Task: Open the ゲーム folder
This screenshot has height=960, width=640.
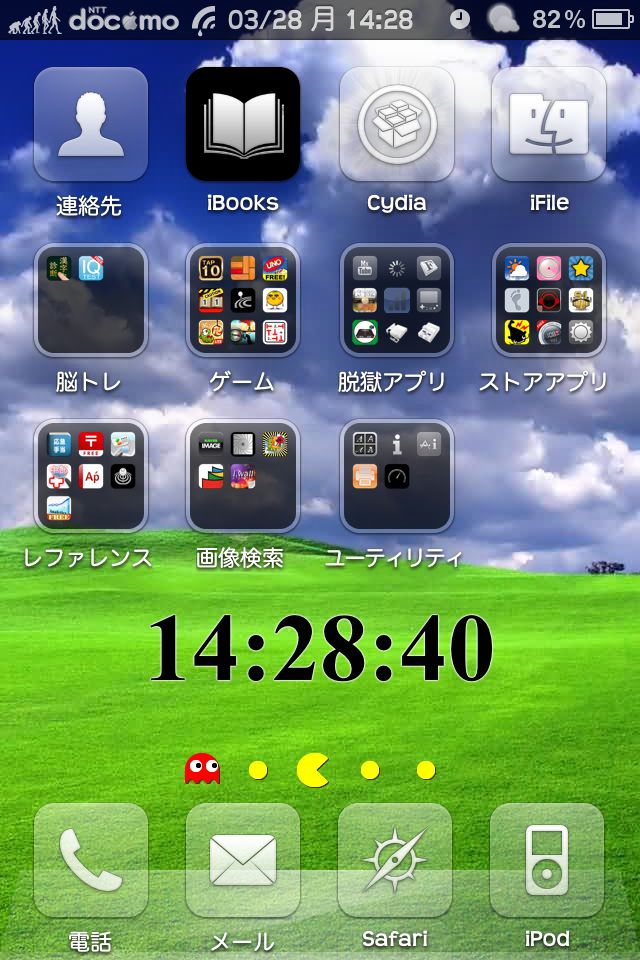Action: coord(243,300)
